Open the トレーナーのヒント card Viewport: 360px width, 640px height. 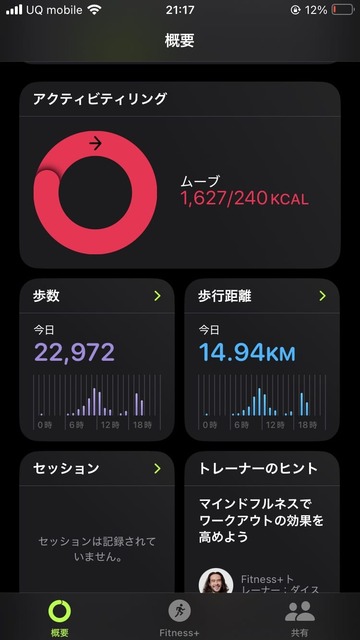[x=262, y=522]
